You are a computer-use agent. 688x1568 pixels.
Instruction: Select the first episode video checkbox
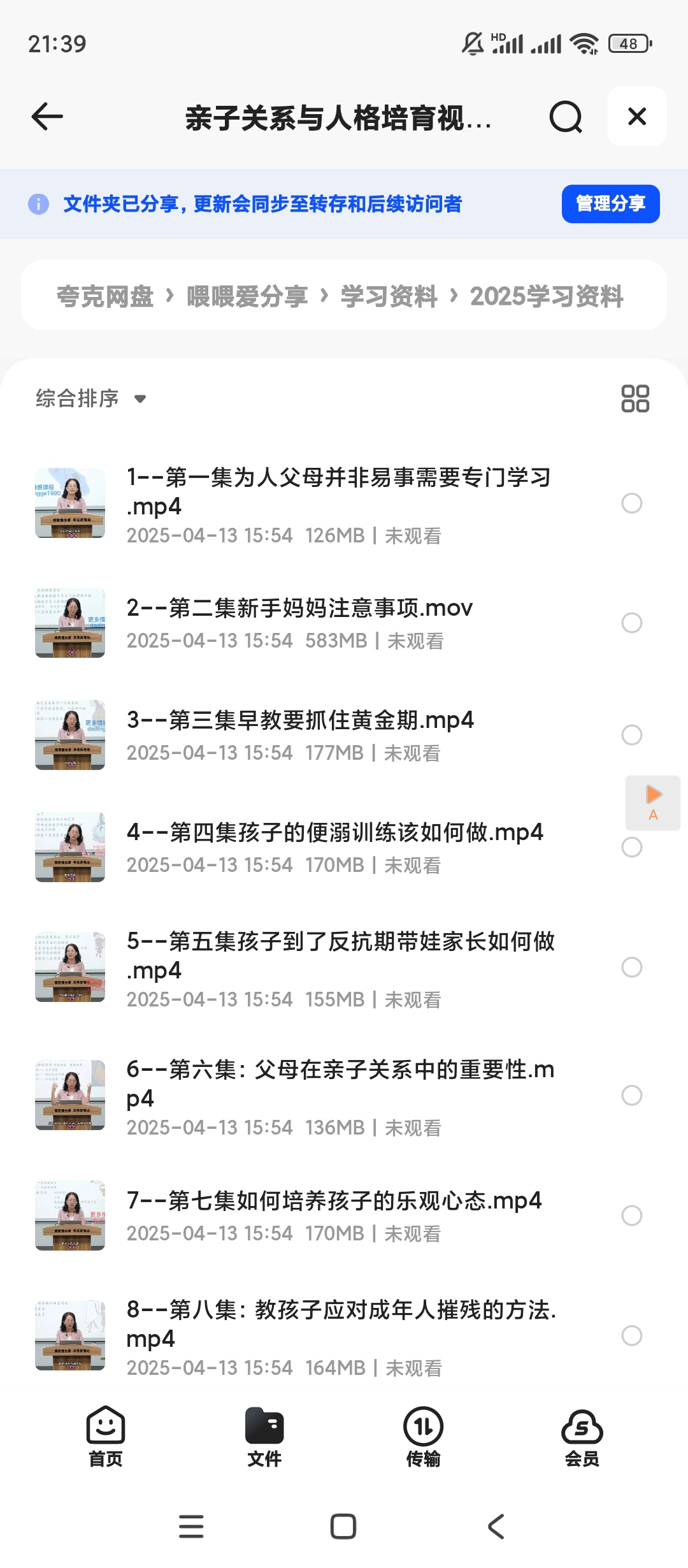(632, 504)
